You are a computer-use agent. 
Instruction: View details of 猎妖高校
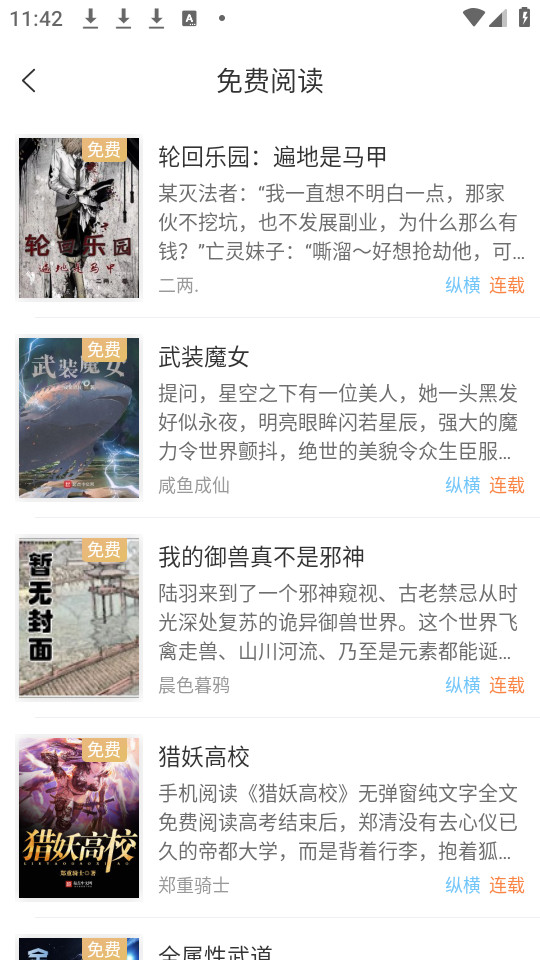[270, 818]
